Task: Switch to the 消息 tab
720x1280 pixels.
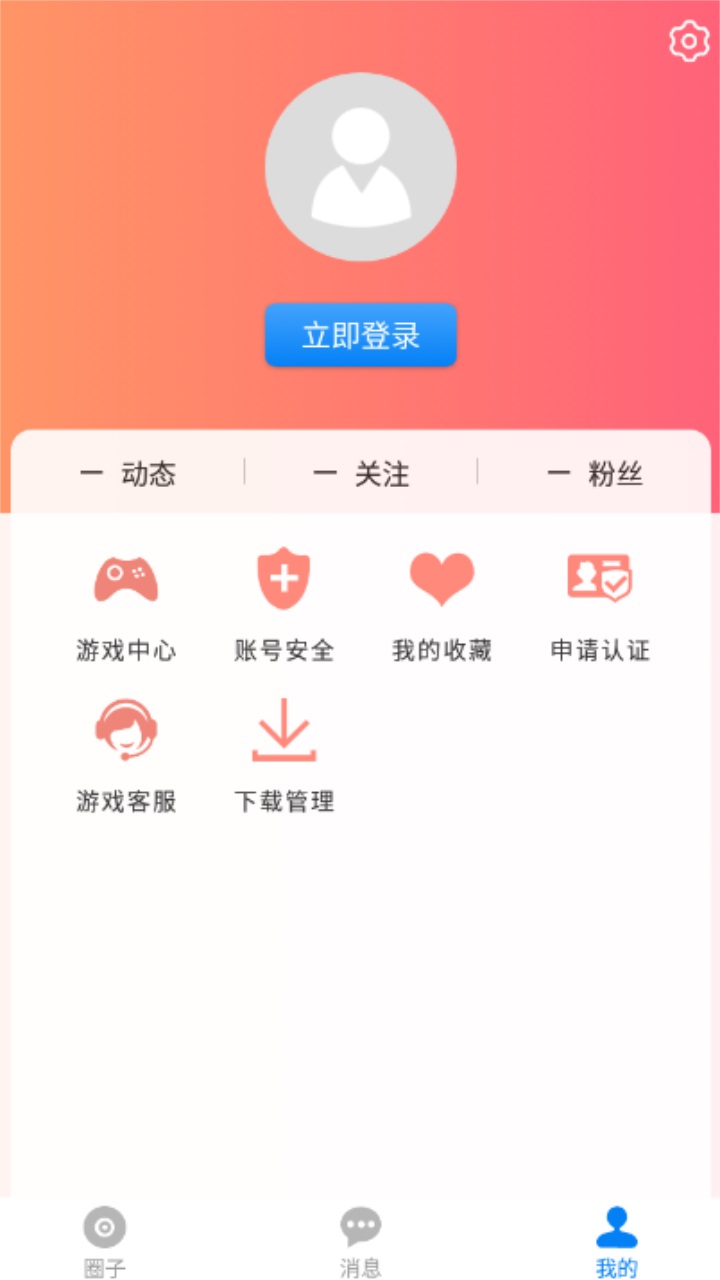Action: 360,1240
